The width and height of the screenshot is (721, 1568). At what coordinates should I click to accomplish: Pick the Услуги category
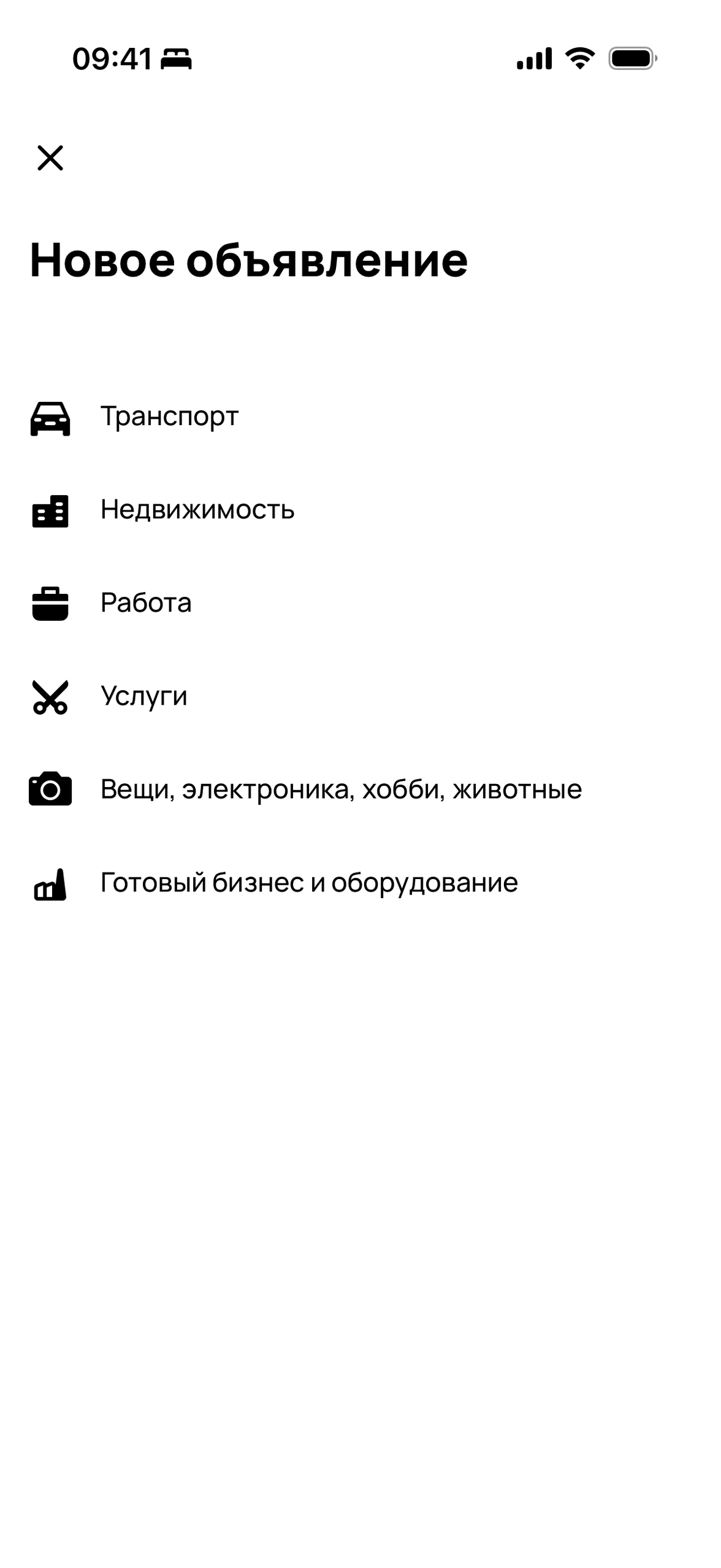tap(143, 696)
